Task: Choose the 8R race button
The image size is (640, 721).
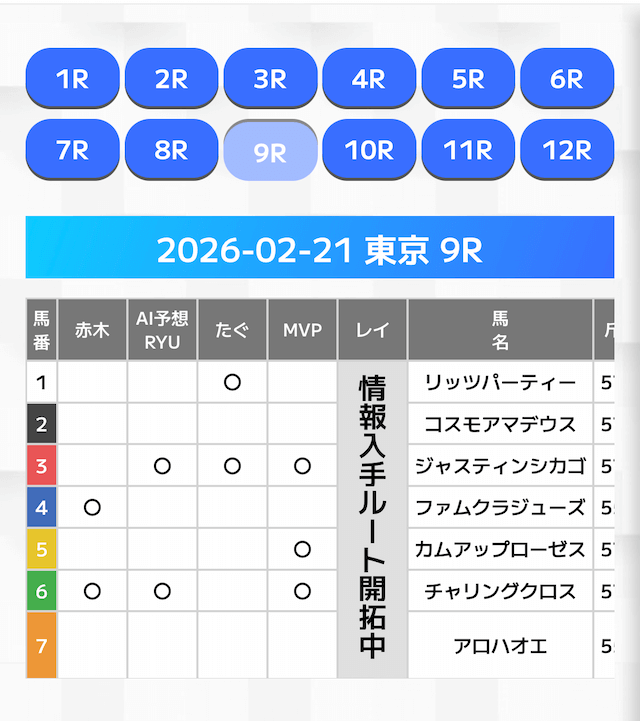Action: (172, 150)
